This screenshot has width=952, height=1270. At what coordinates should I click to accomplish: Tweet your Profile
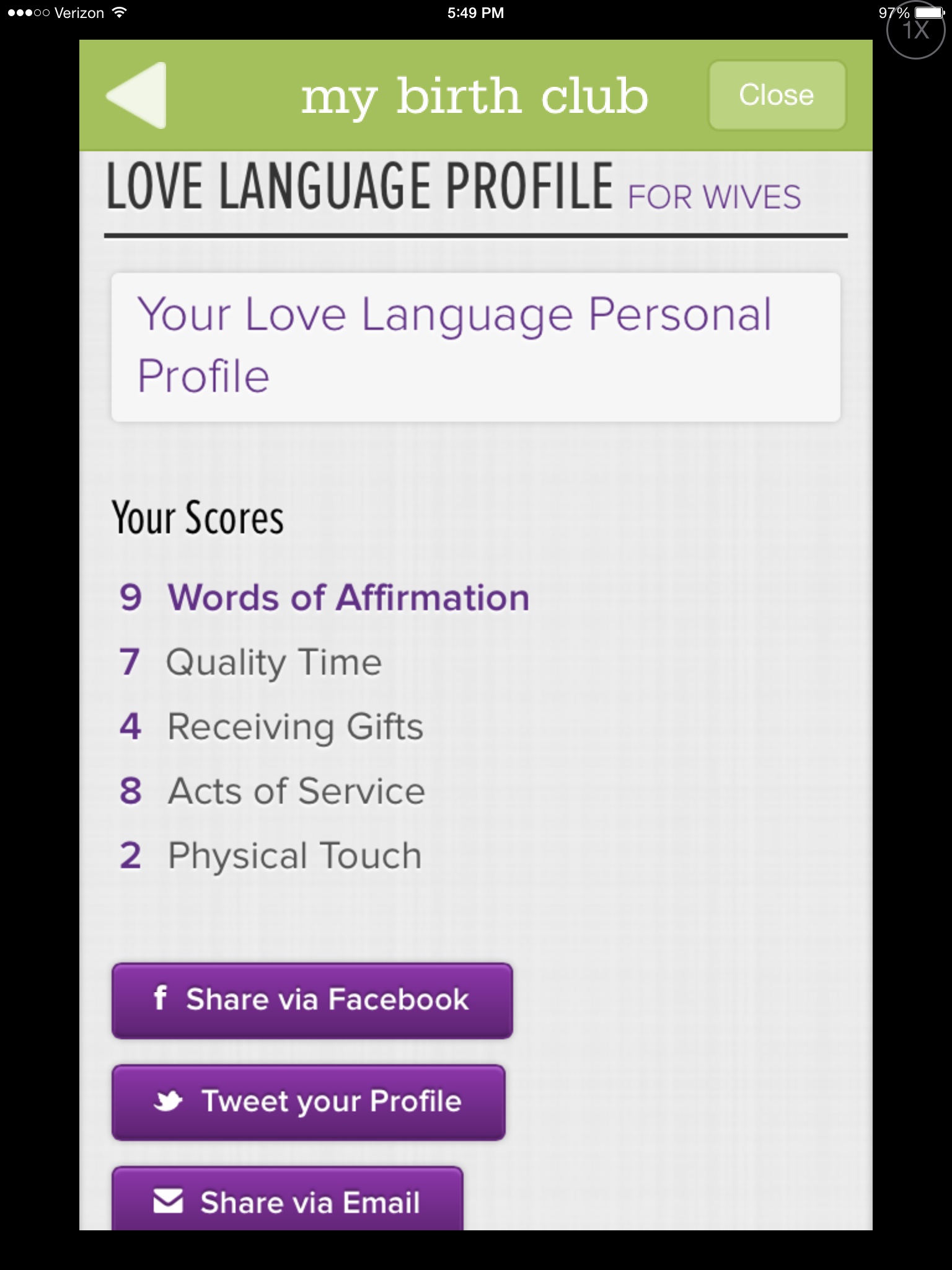[x=308, y=1102]
